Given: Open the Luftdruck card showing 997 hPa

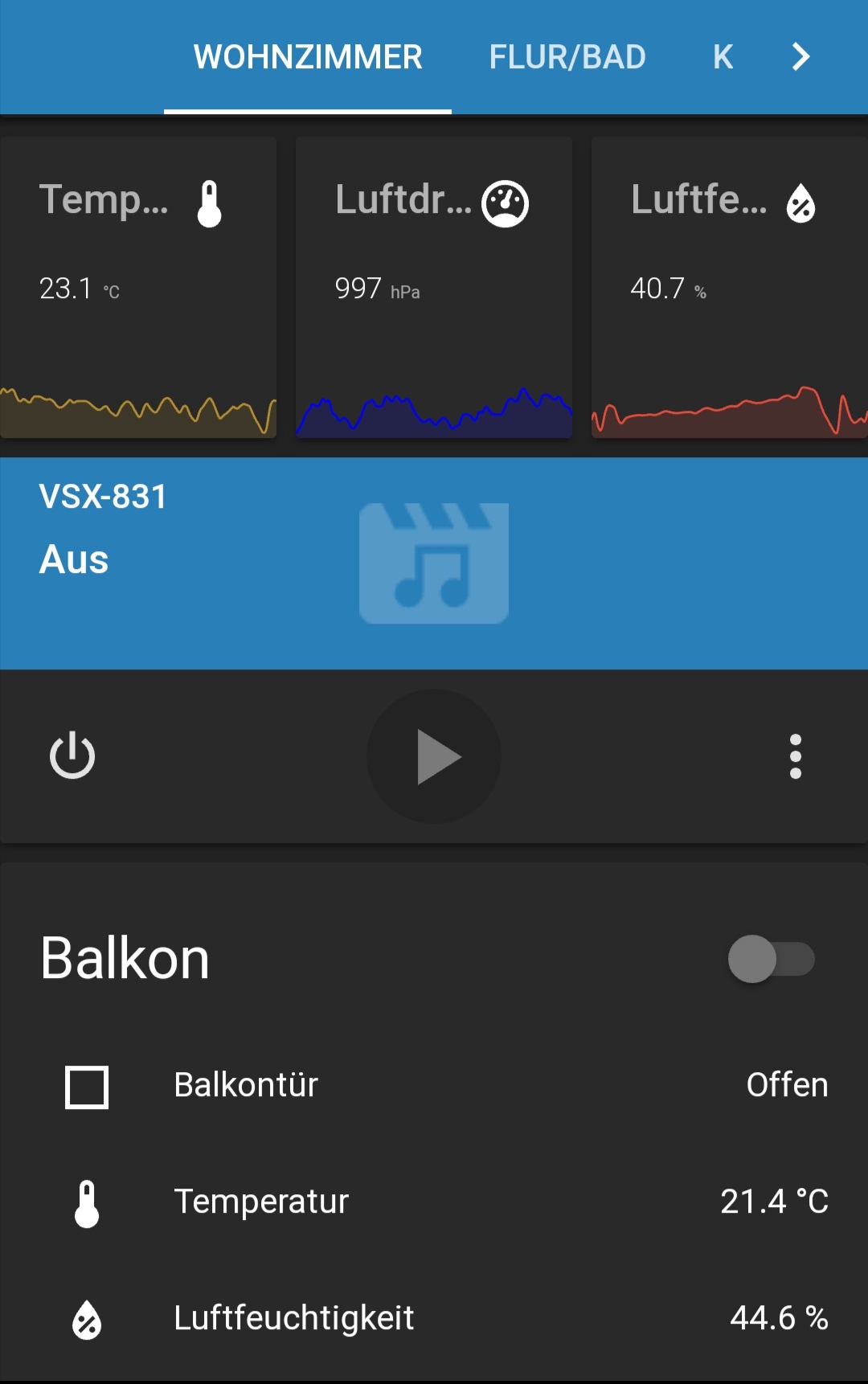Looking at the screenshot, I should tap(434, 287).
